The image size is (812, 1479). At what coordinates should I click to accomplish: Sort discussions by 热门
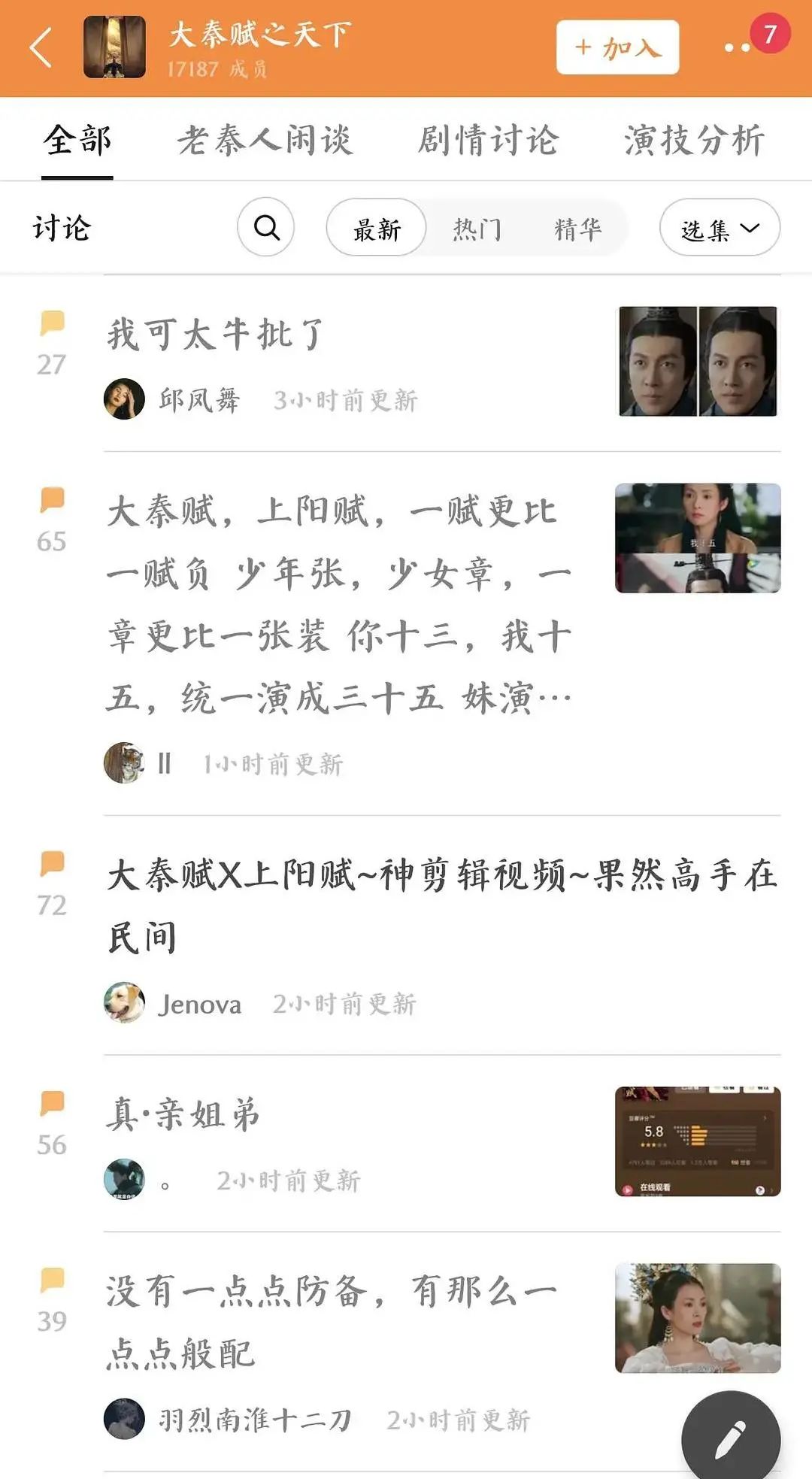(x=477, y=229)
